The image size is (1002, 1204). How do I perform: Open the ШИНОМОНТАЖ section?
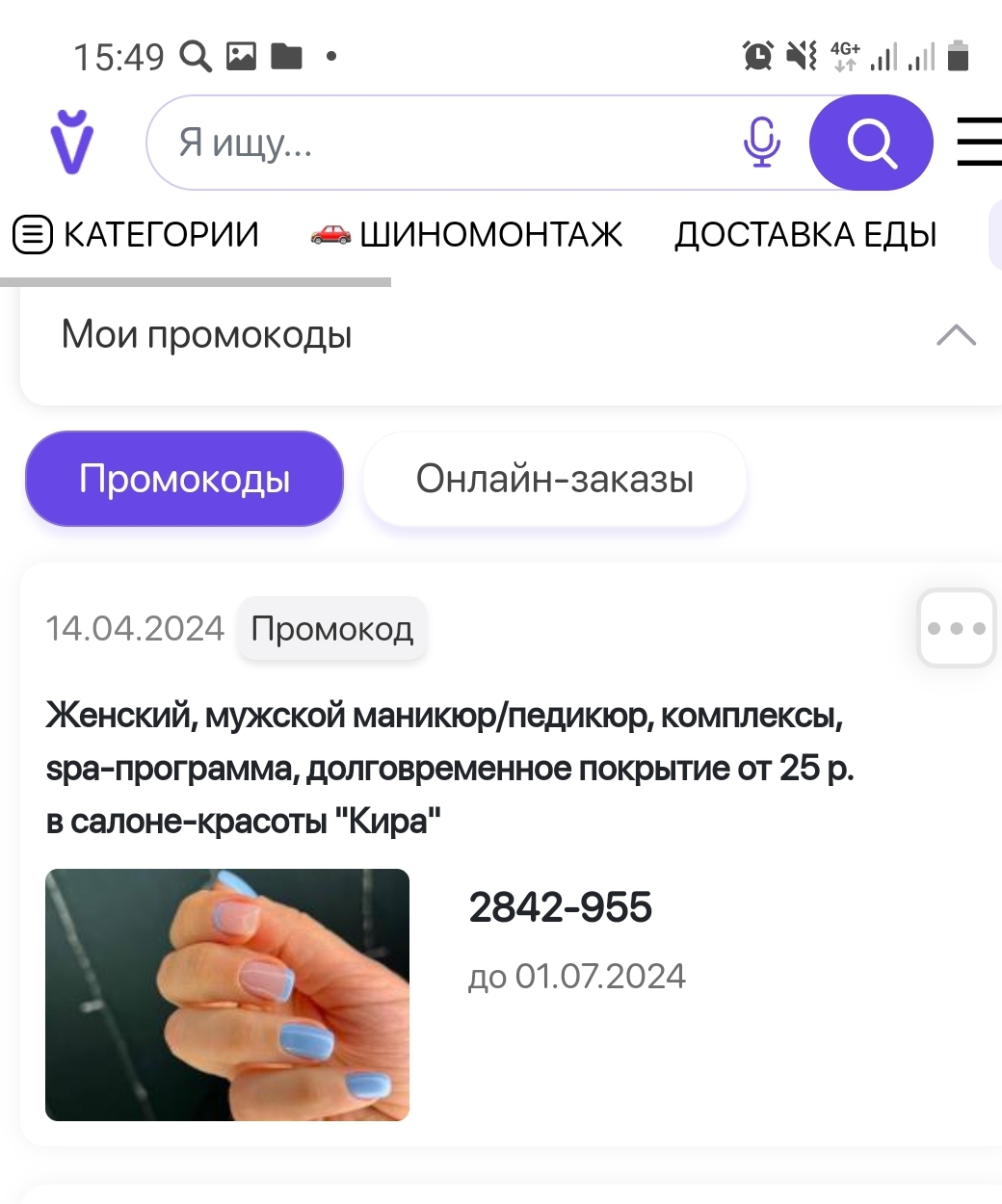pyautogui.click(x=466, y=234)
